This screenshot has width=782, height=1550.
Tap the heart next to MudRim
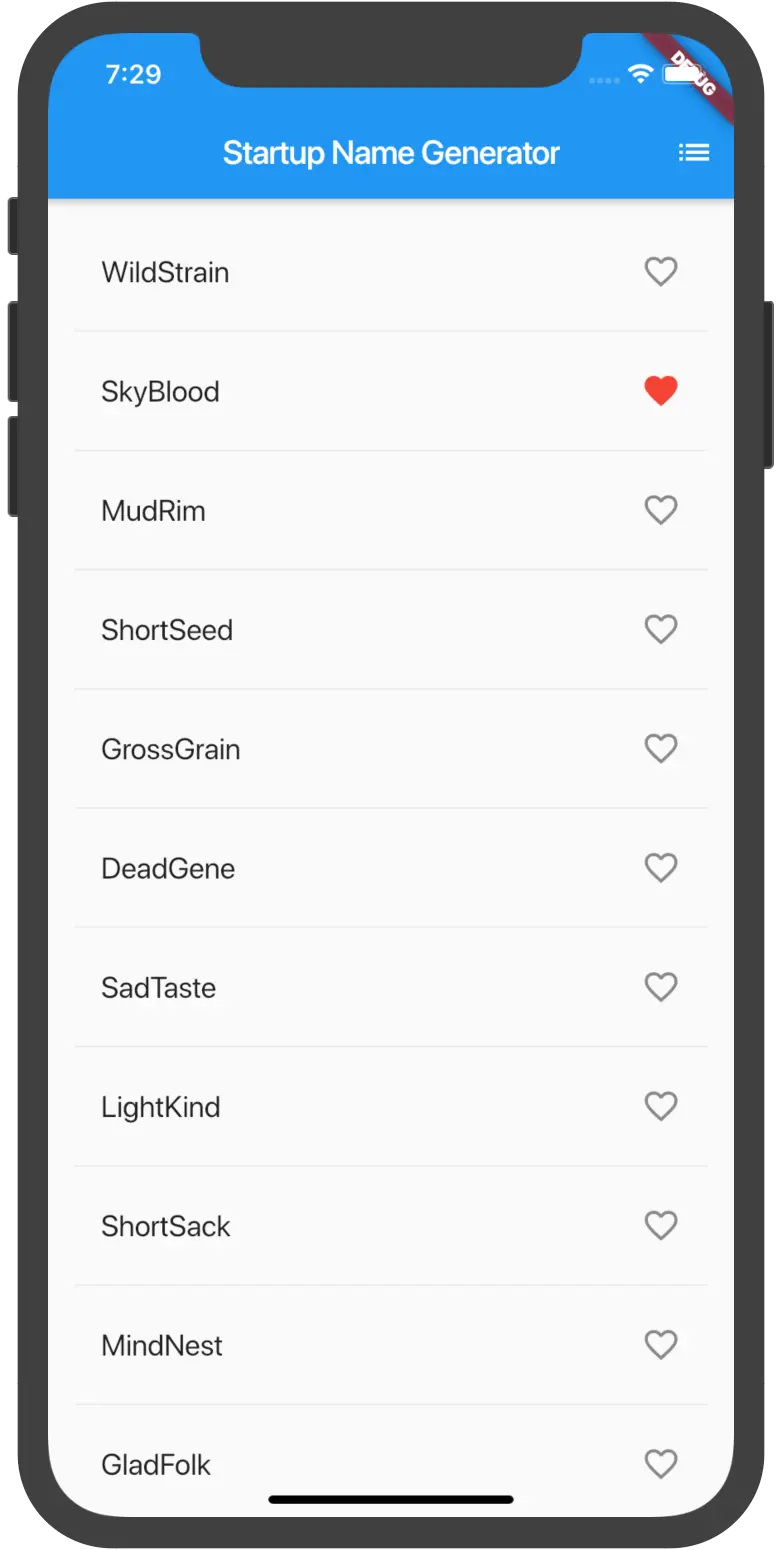tap(660, 510)
